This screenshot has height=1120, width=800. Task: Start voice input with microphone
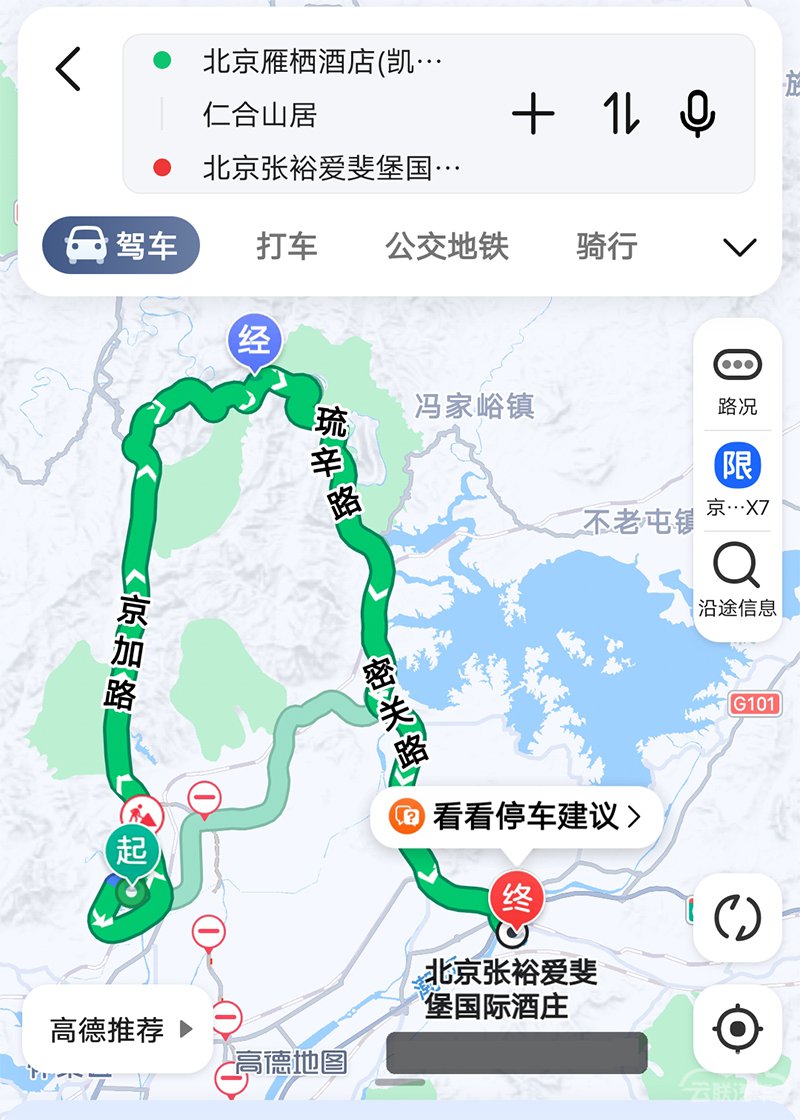pos(697,115)
